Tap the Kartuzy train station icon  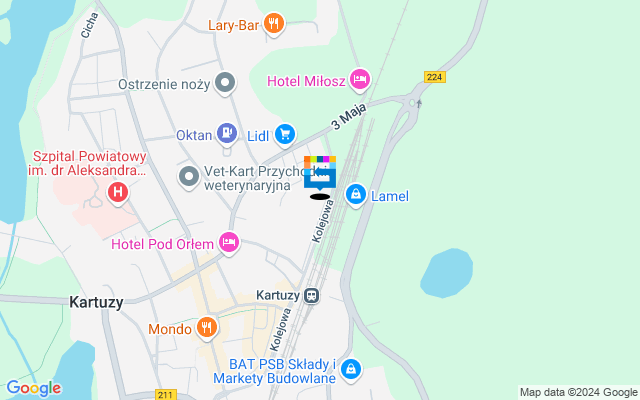point(312,295)
